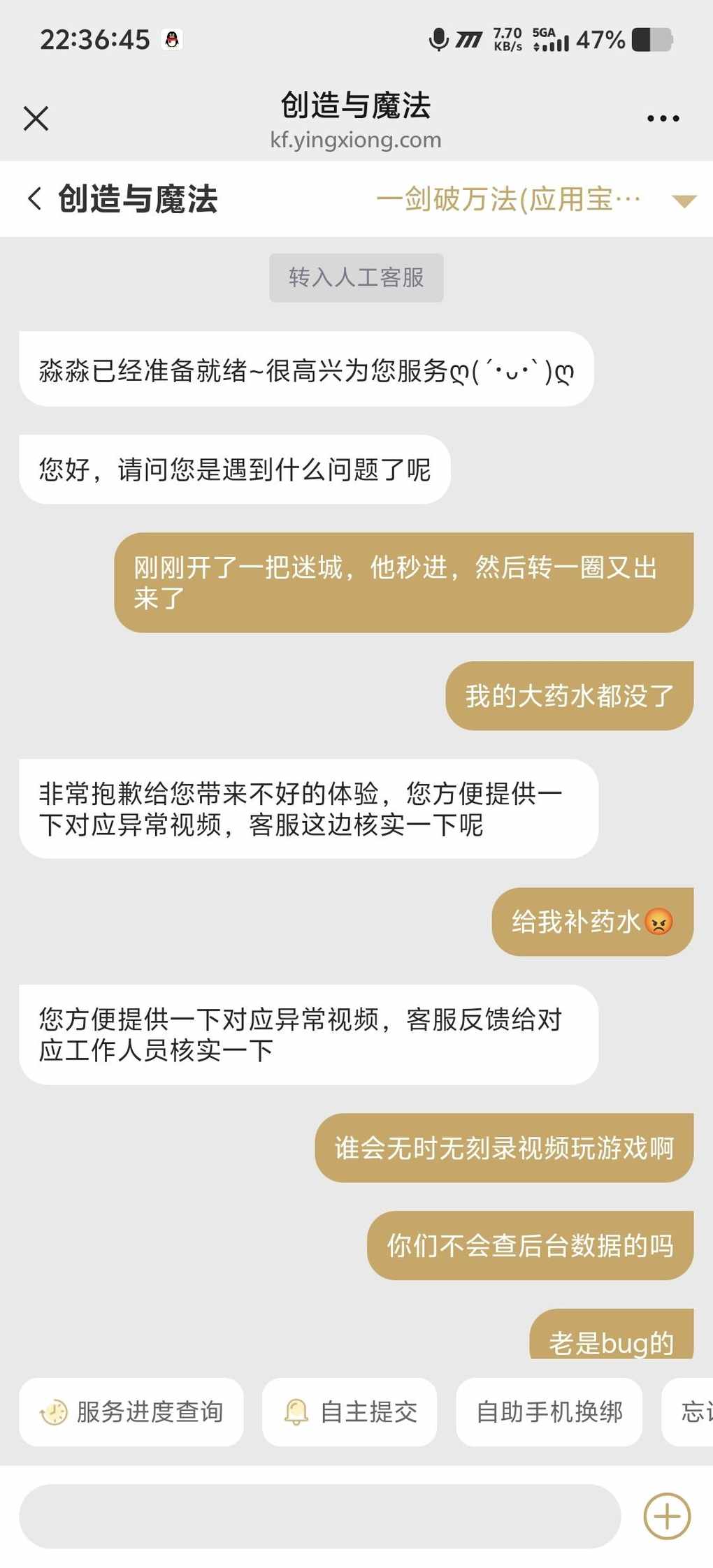Choose 自助手机换绑 option
The height and width of the screenshot is (1568, 713).
(549, 1412)
